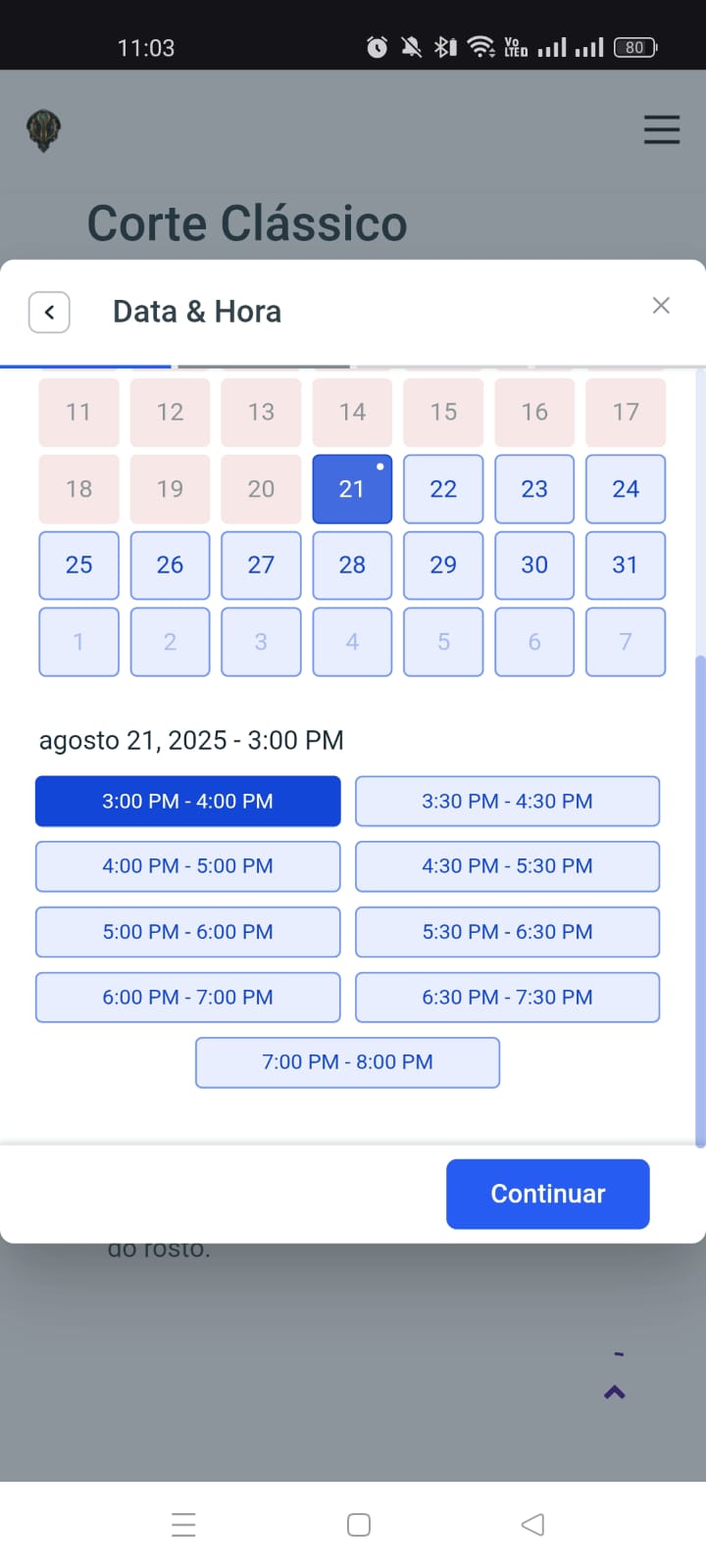Viewport: 706px width, 1568px height.
Task: Select the 6:30 PM - 7:30 PM slot
Action: [x=507, y=998]
